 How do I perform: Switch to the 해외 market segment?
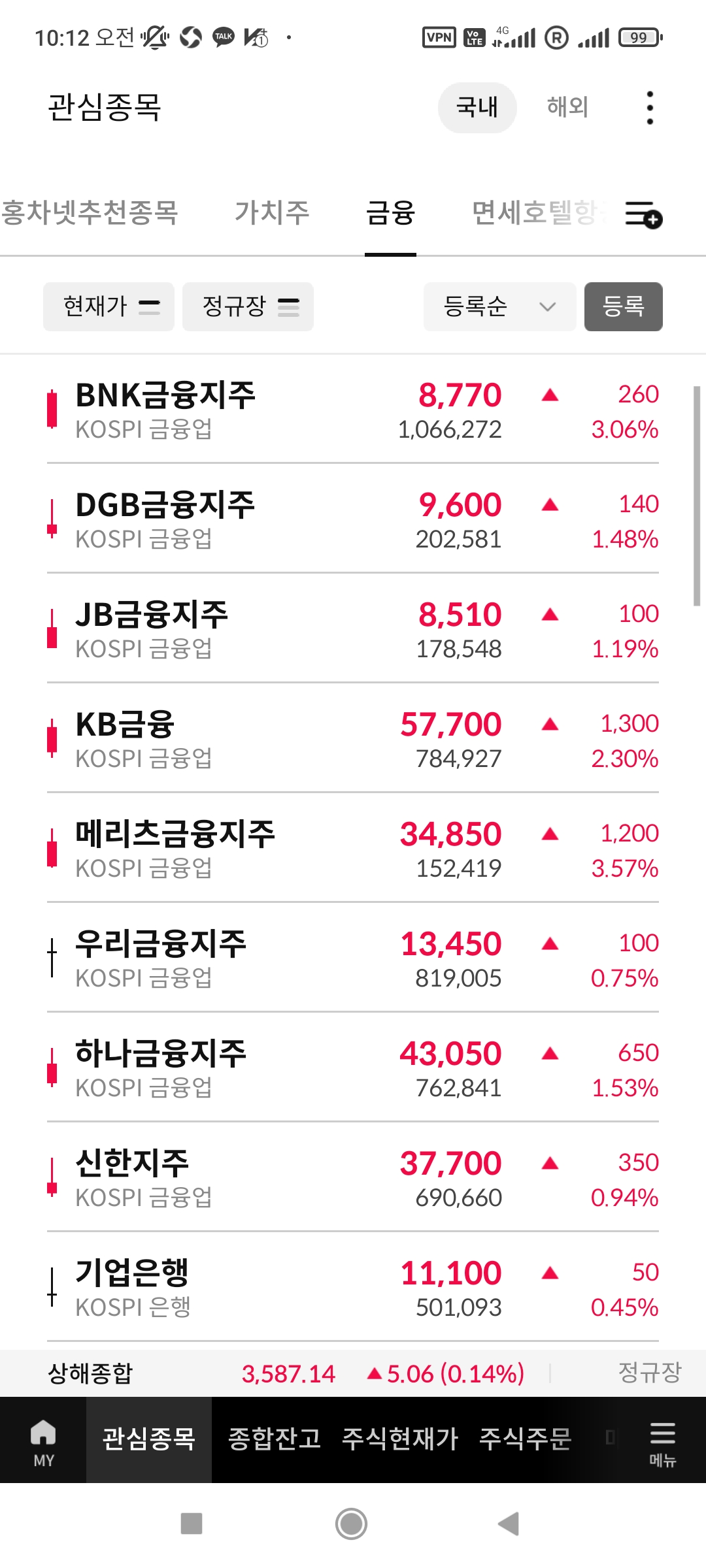pyautogui.click(x=567, y=106)
